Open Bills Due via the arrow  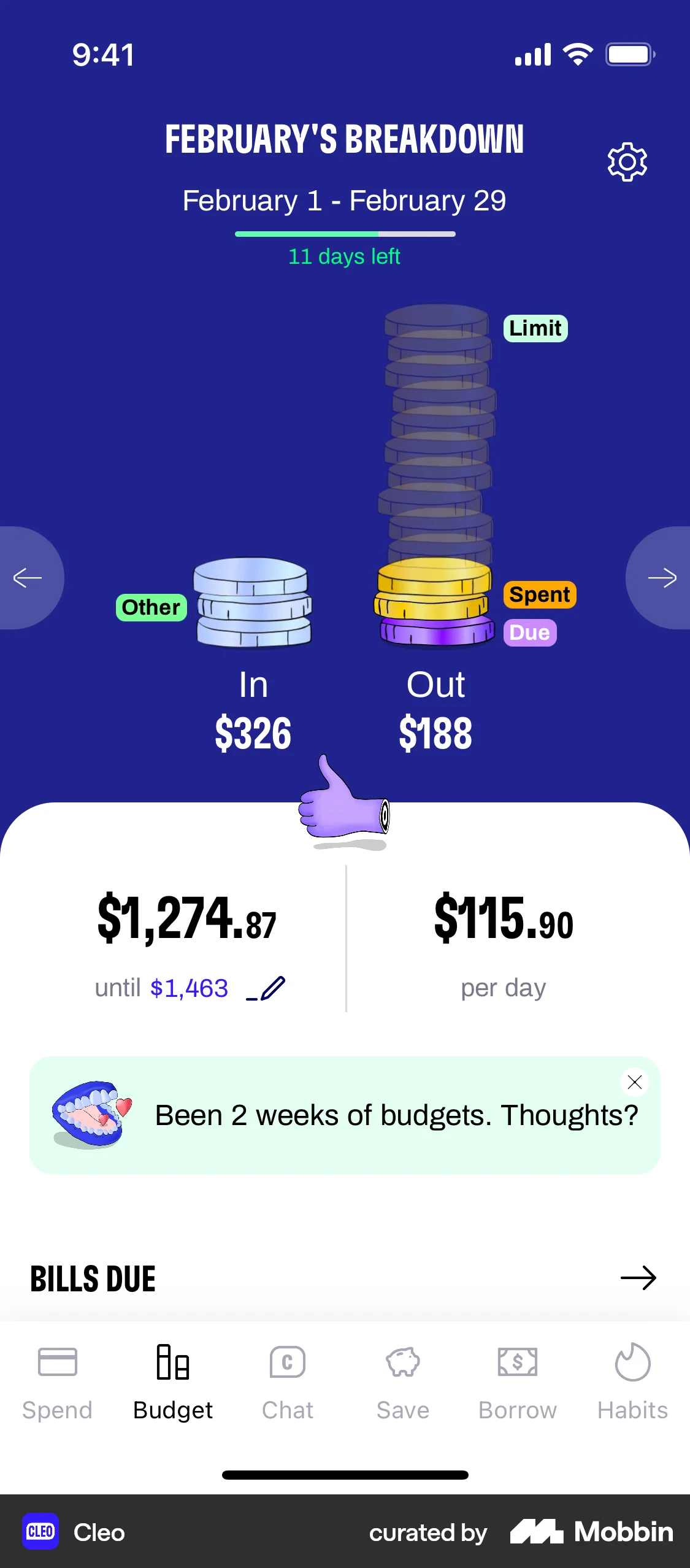click(x=638, y=1278)
